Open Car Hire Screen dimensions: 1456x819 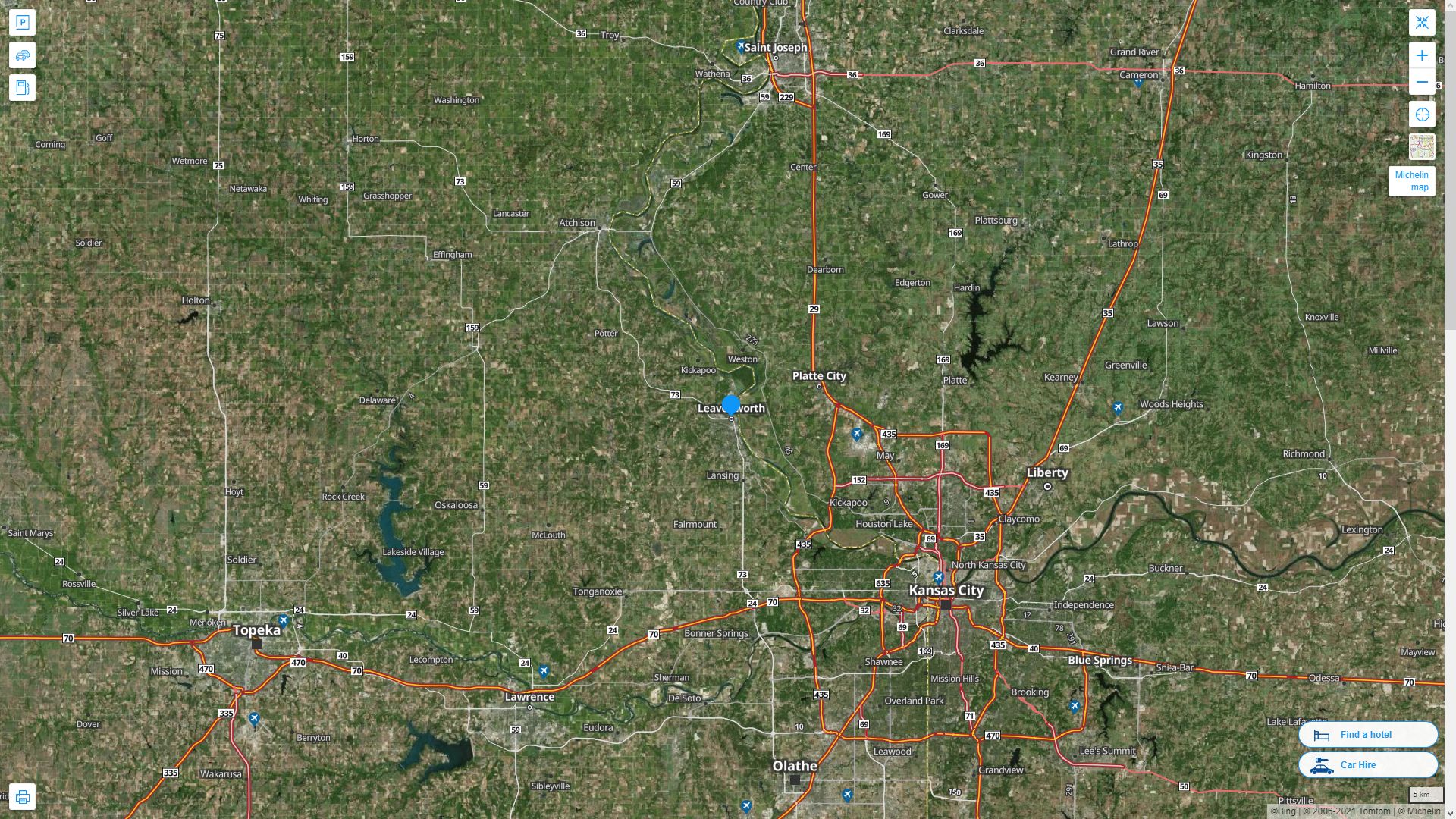point(1367,765)
